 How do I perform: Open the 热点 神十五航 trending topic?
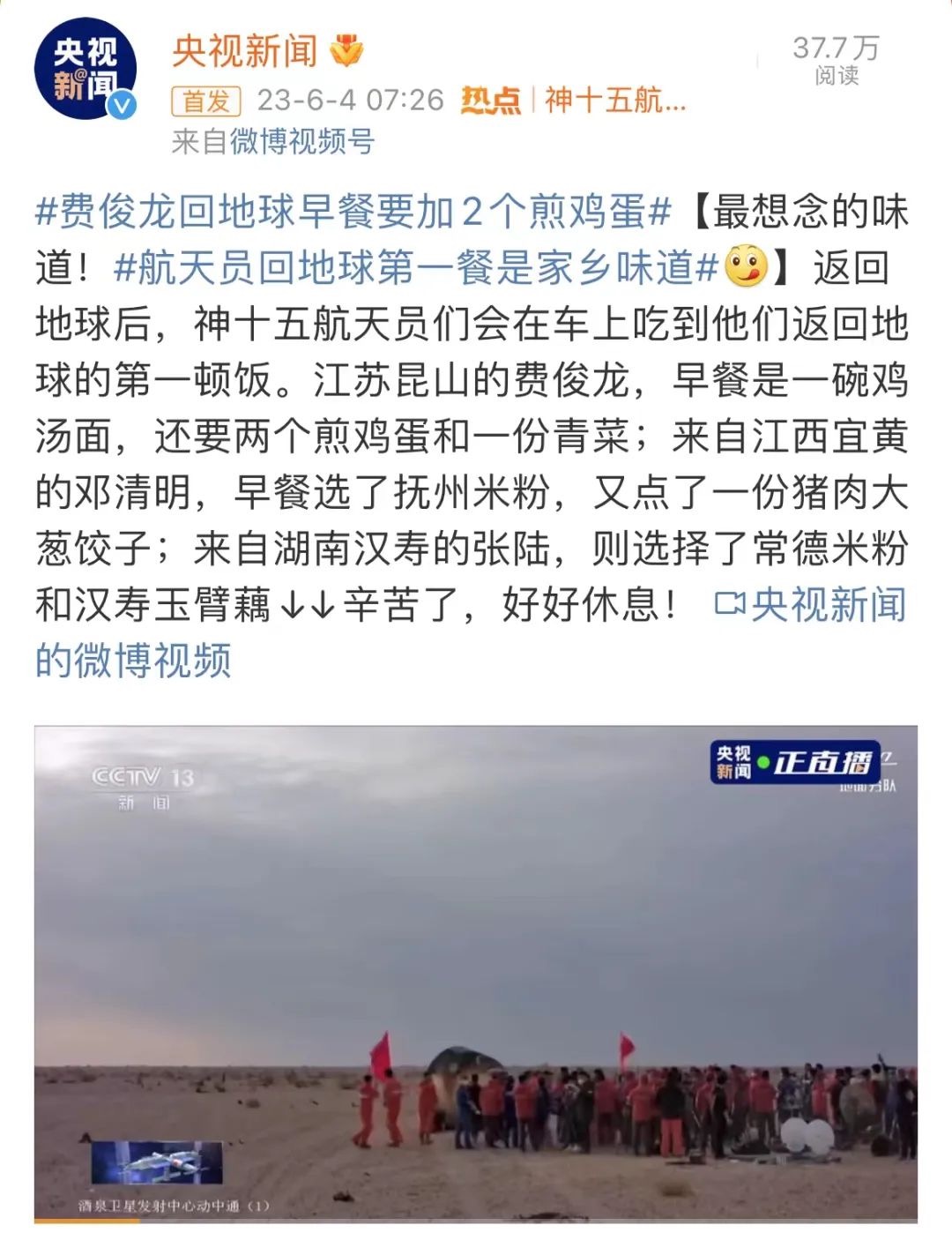tap(573, 100)
